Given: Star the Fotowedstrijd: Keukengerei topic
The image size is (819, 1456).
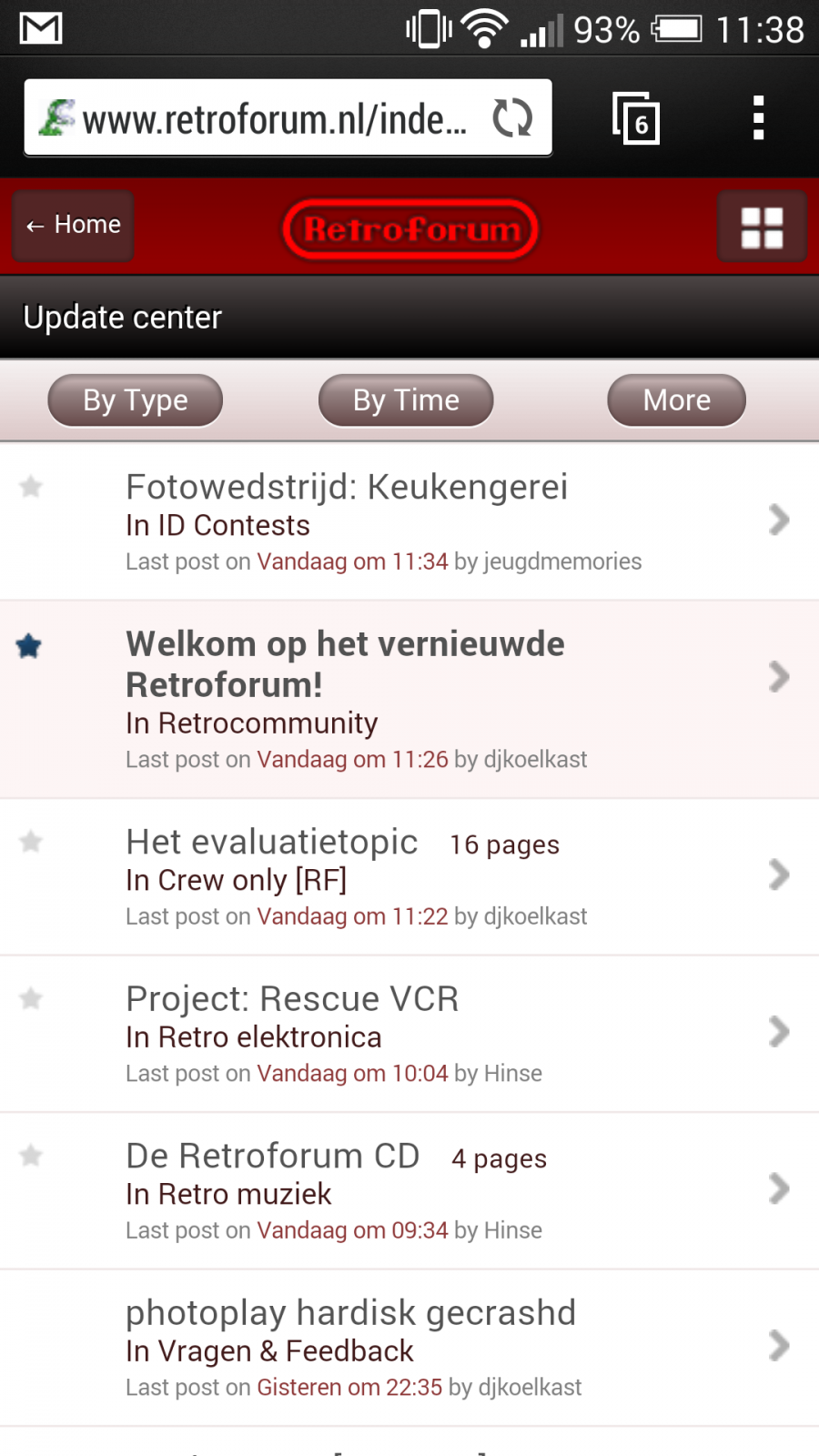Looking at the screenshot, I should pyautogui.click(x=31, y=487).
